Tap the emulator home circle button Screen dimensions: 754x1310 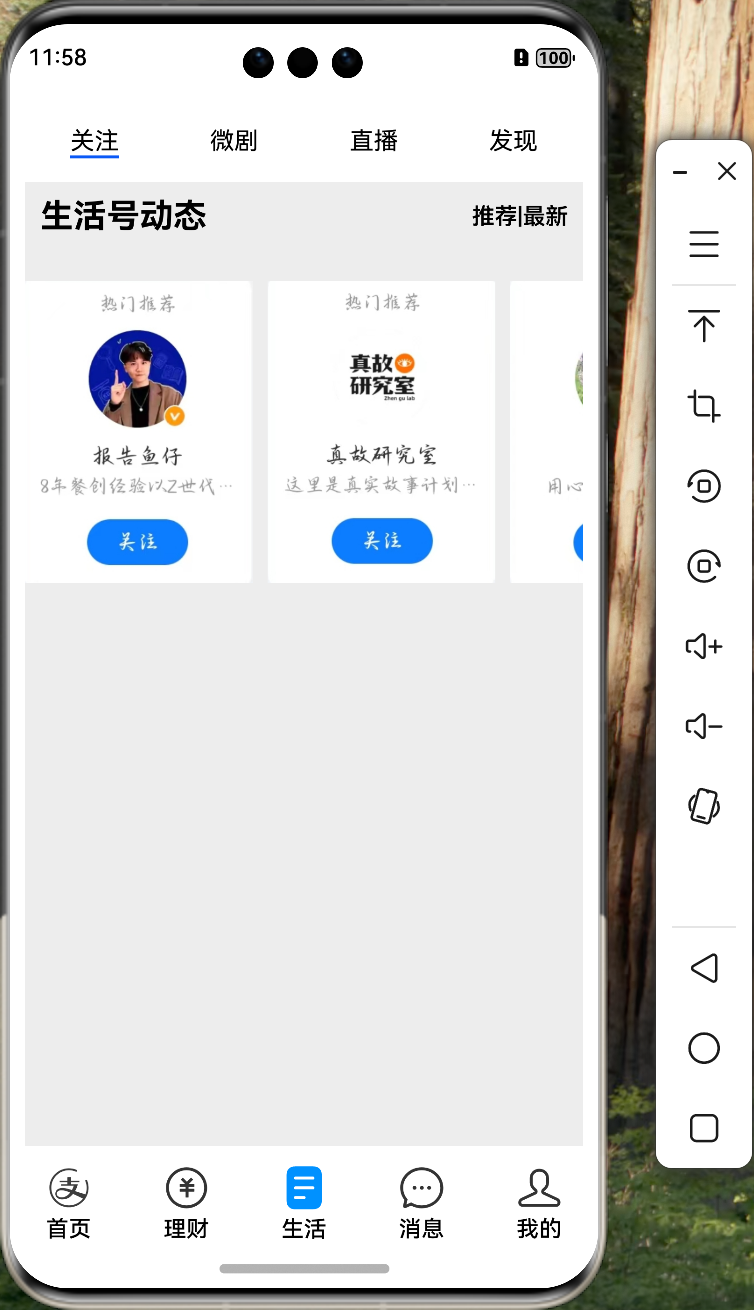coord(704,1048)
